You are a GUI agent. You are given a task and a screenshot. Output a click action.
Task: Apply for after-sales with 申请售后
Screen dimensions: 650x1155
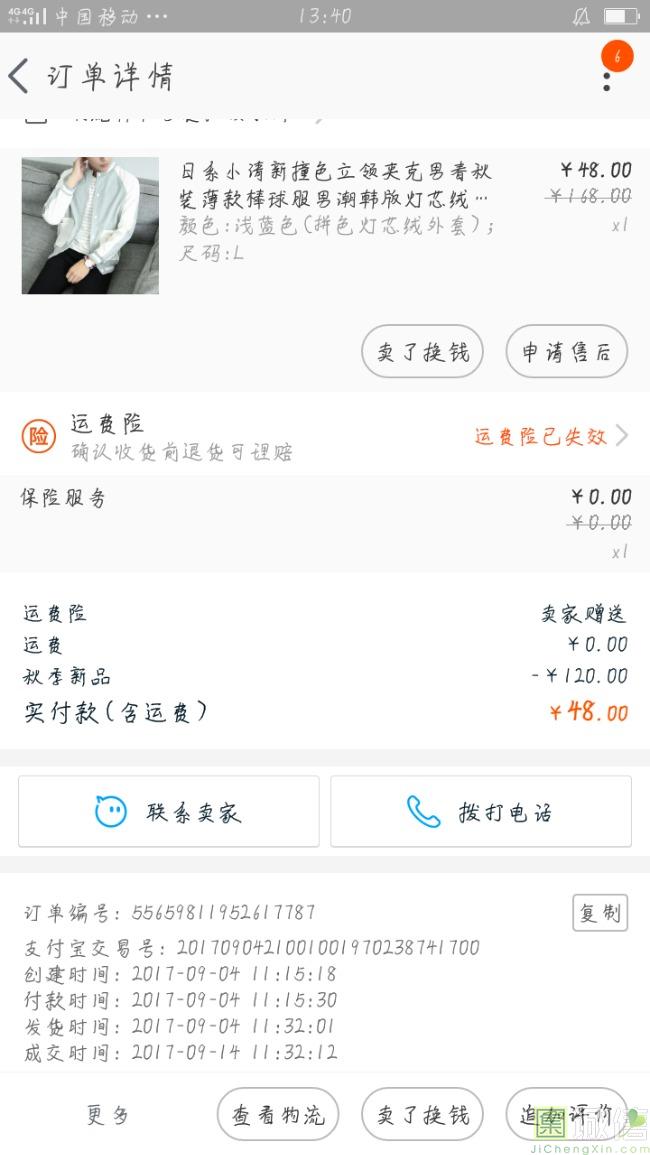pyautogui.click(x=566, y=352)
